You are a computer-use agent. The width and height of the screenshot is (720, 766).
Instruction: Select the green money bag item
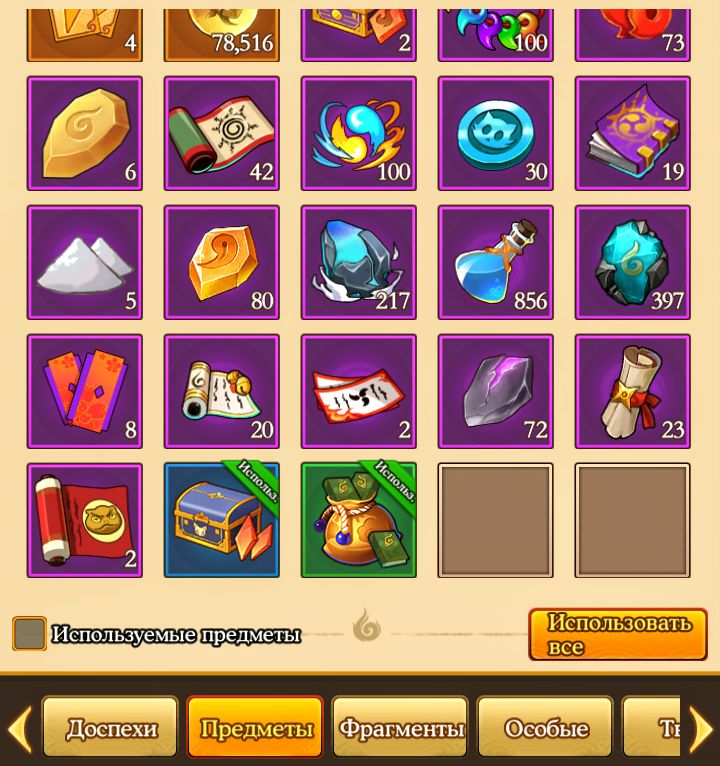tap(358, 520)
